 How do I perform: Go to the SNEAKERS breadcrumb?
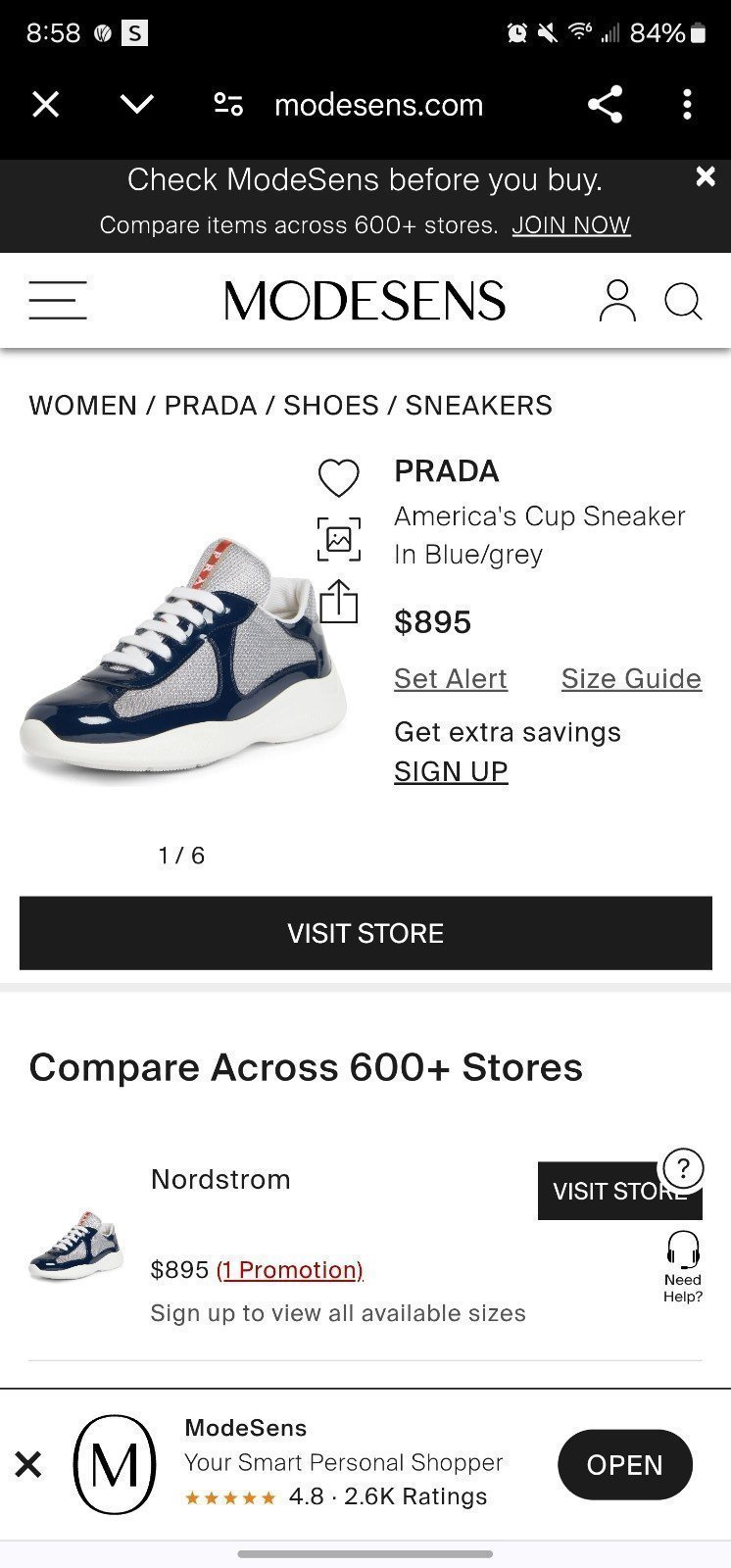479,405
